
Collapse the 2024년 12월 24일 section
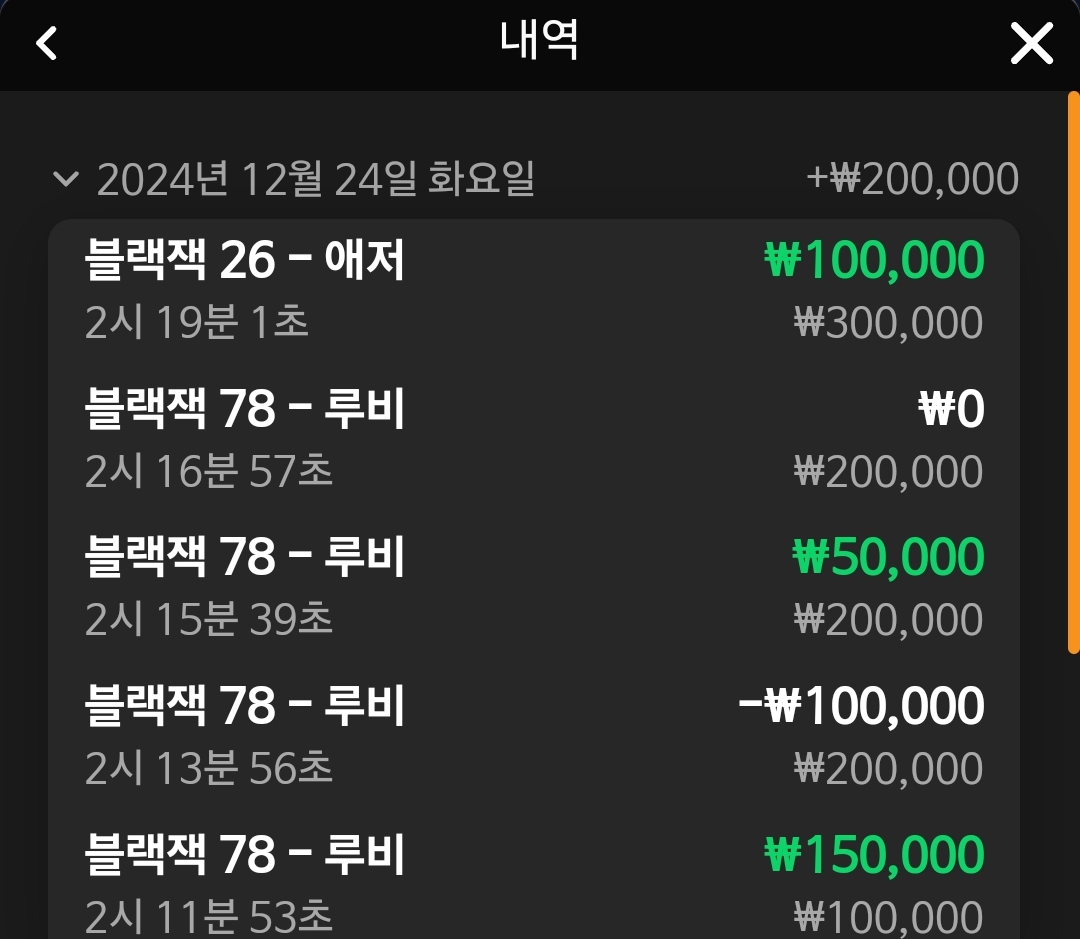coord(66,180)
